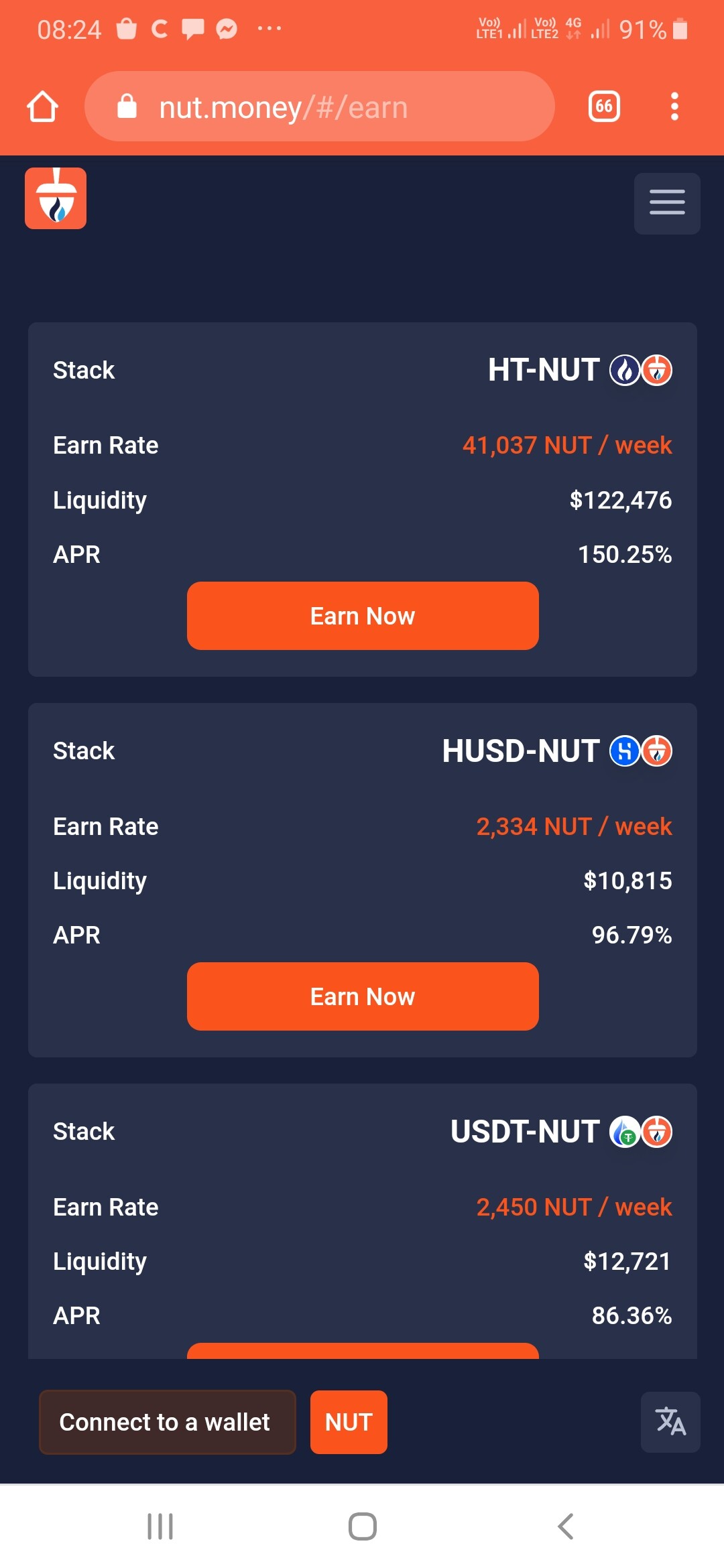Tap the orange NUT button
Screen dimensions: 724x1568
point(349,1422)
